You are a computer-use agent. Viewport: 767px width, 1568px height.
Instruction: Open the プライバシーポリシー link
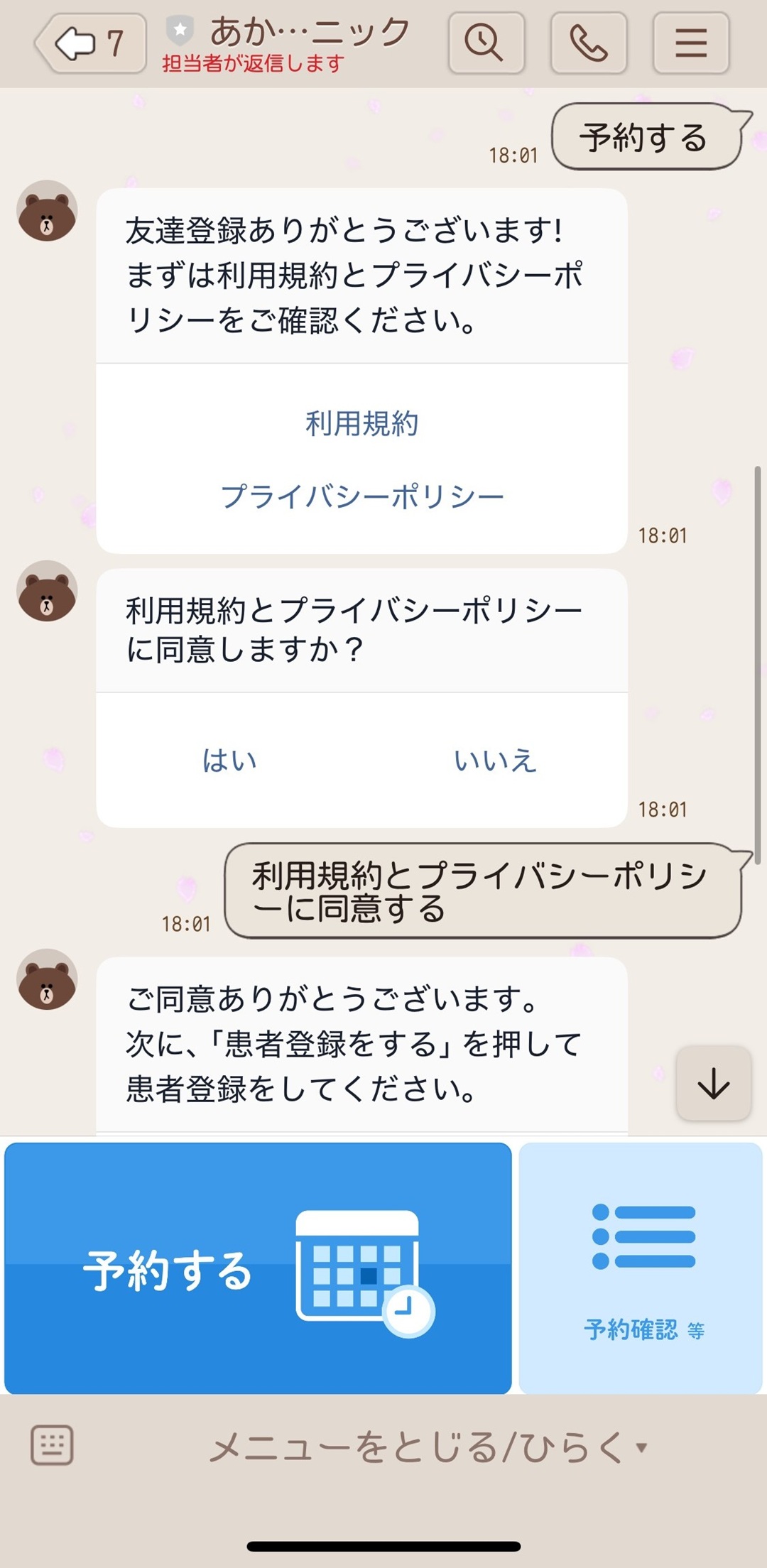click(x=361, y=496)
